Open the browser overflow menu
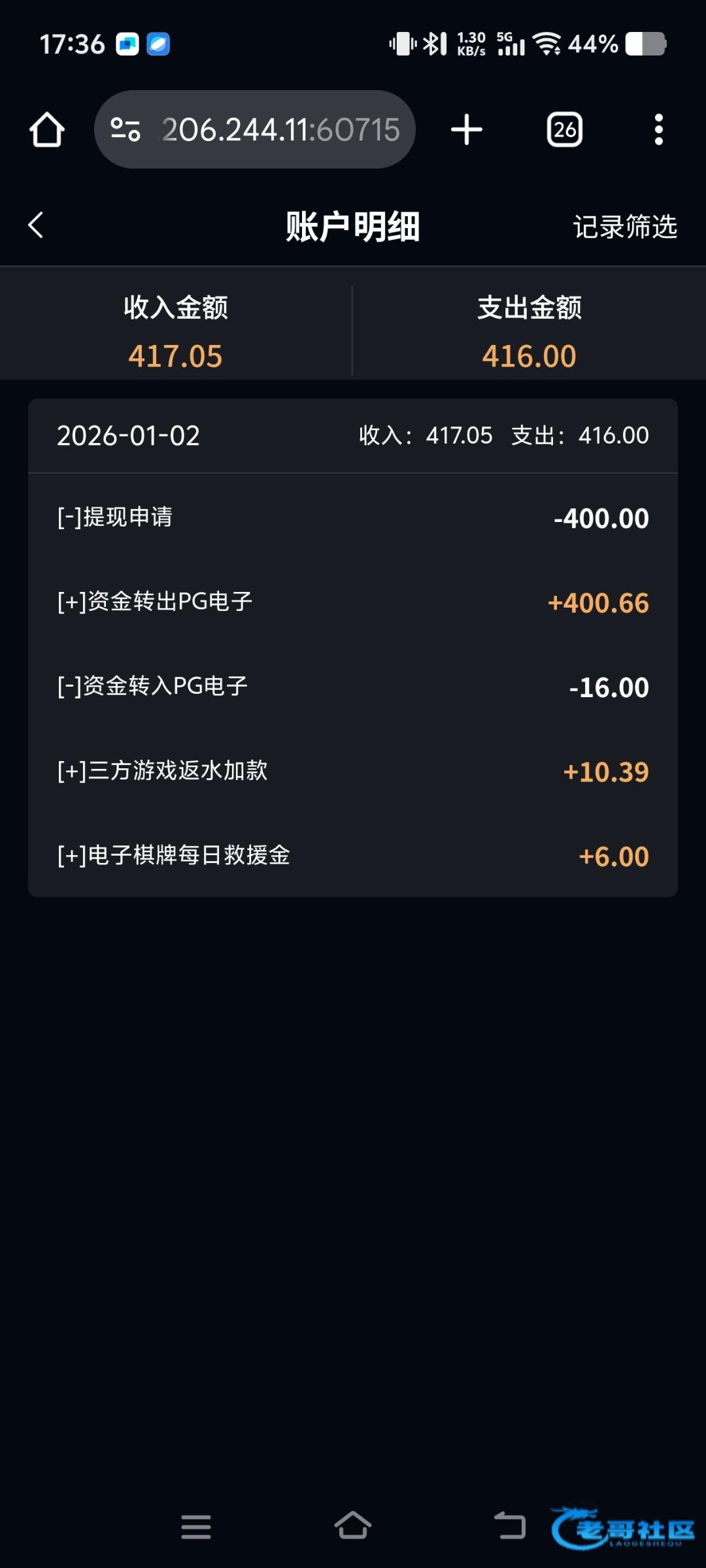Image resolution: width=706 pixels, height=1568 pixels. tap(658, 129)
